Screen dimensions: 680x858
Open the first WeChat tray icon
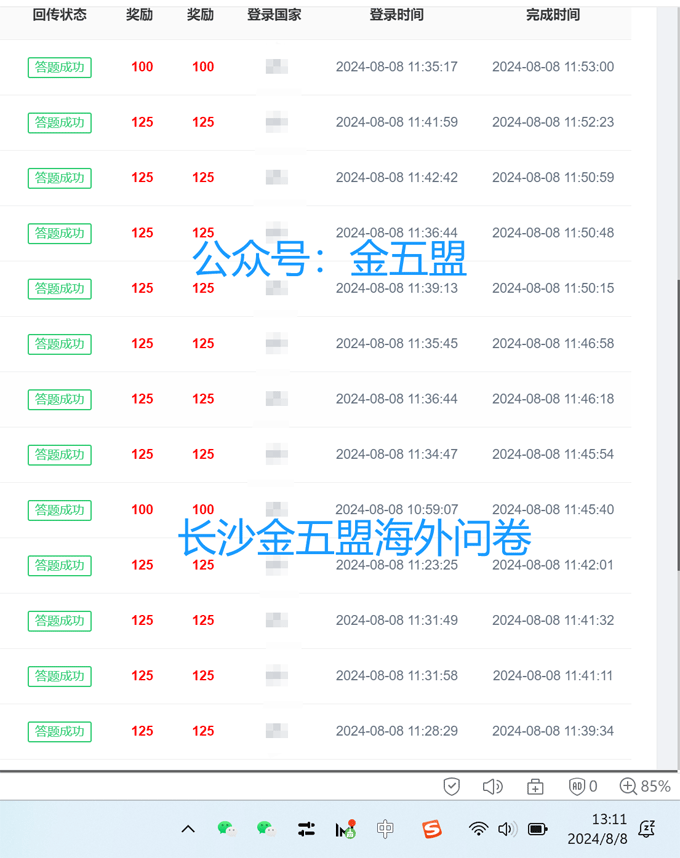226,829
